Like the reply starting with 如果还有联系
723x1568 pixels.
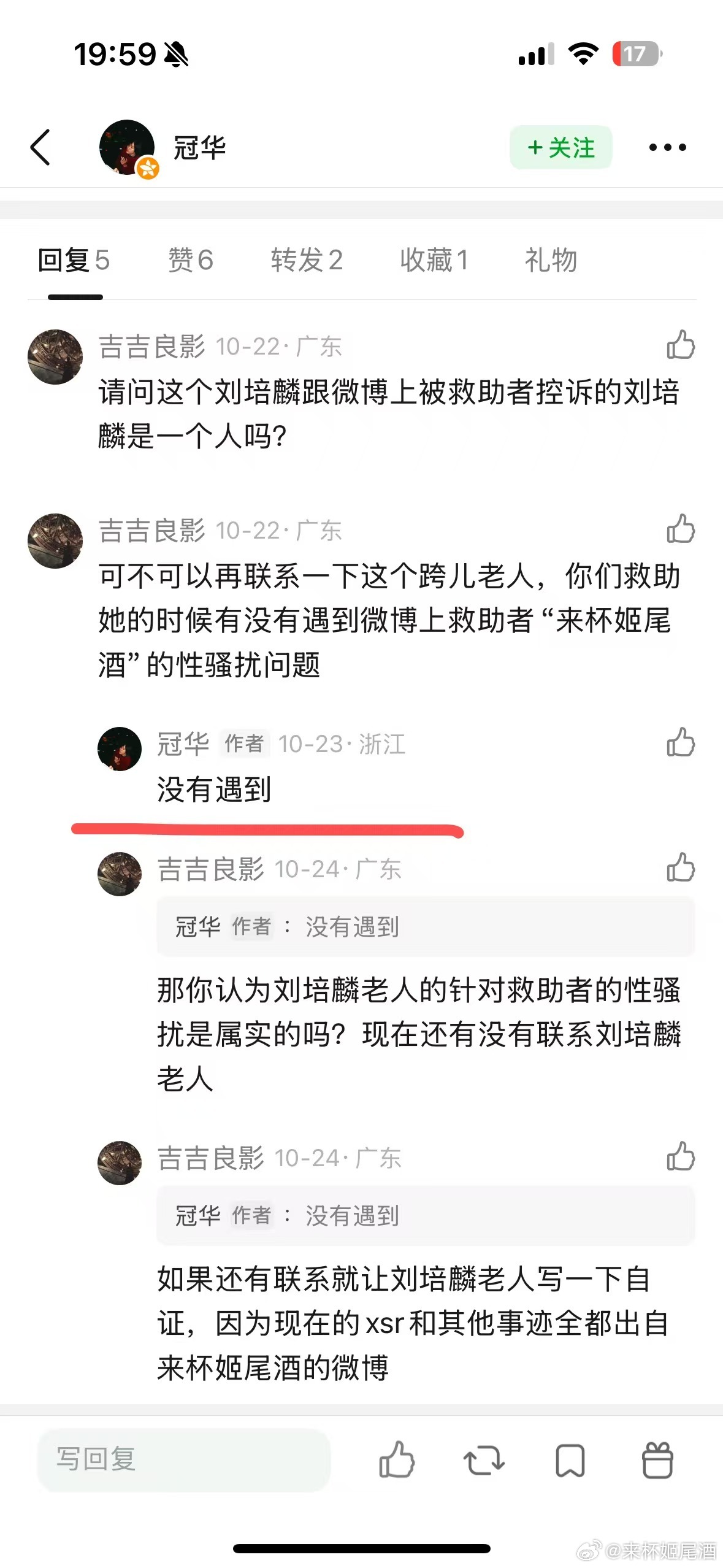[681, 1156]
